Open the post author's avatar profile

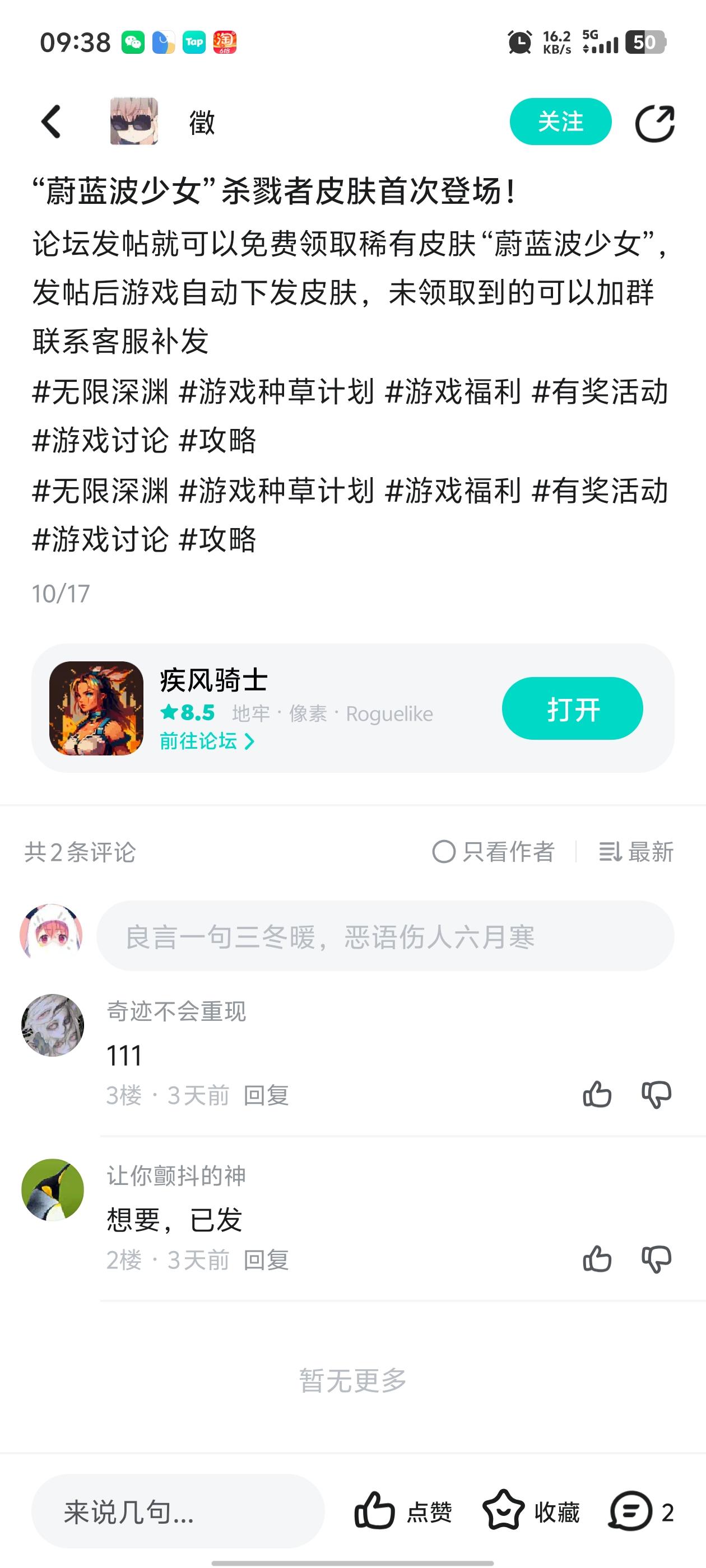pos(134,122)
